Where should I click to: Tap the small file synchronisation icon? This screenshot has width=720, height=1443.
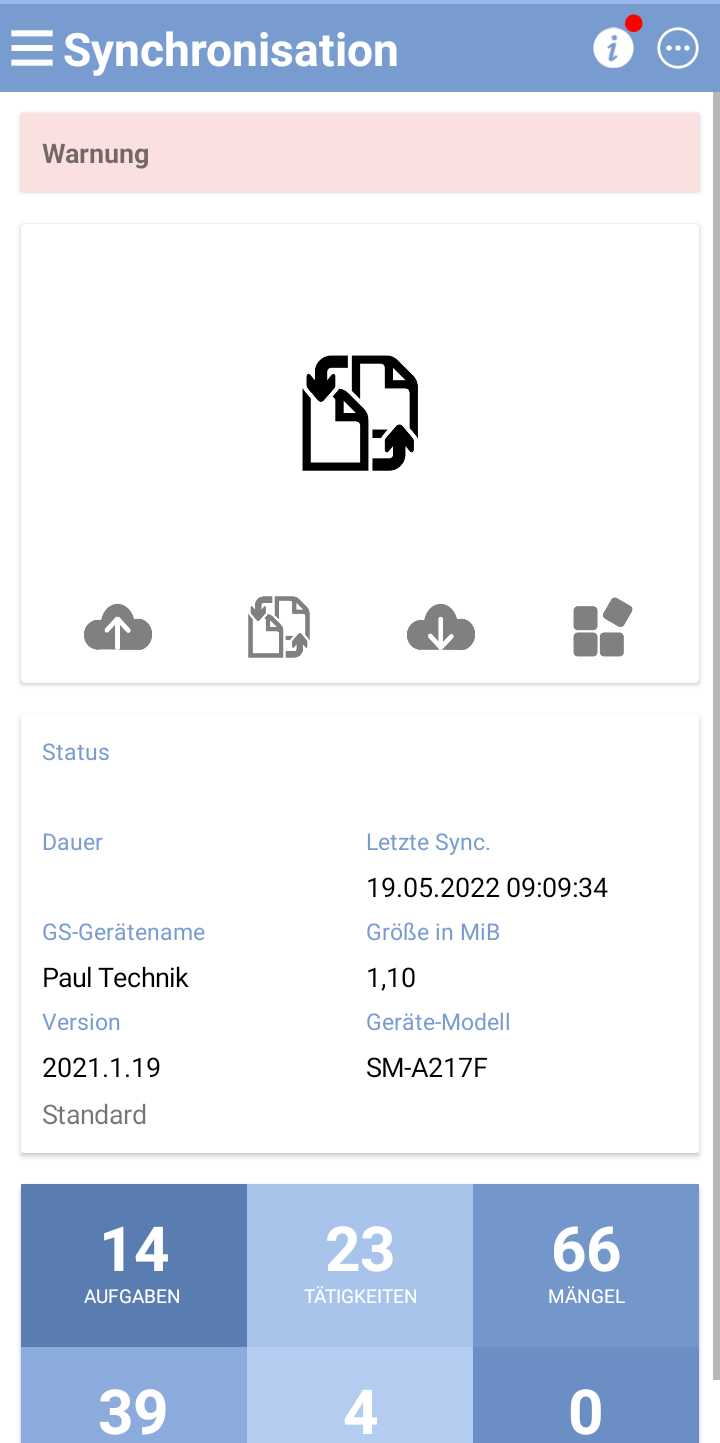[279, 627]
